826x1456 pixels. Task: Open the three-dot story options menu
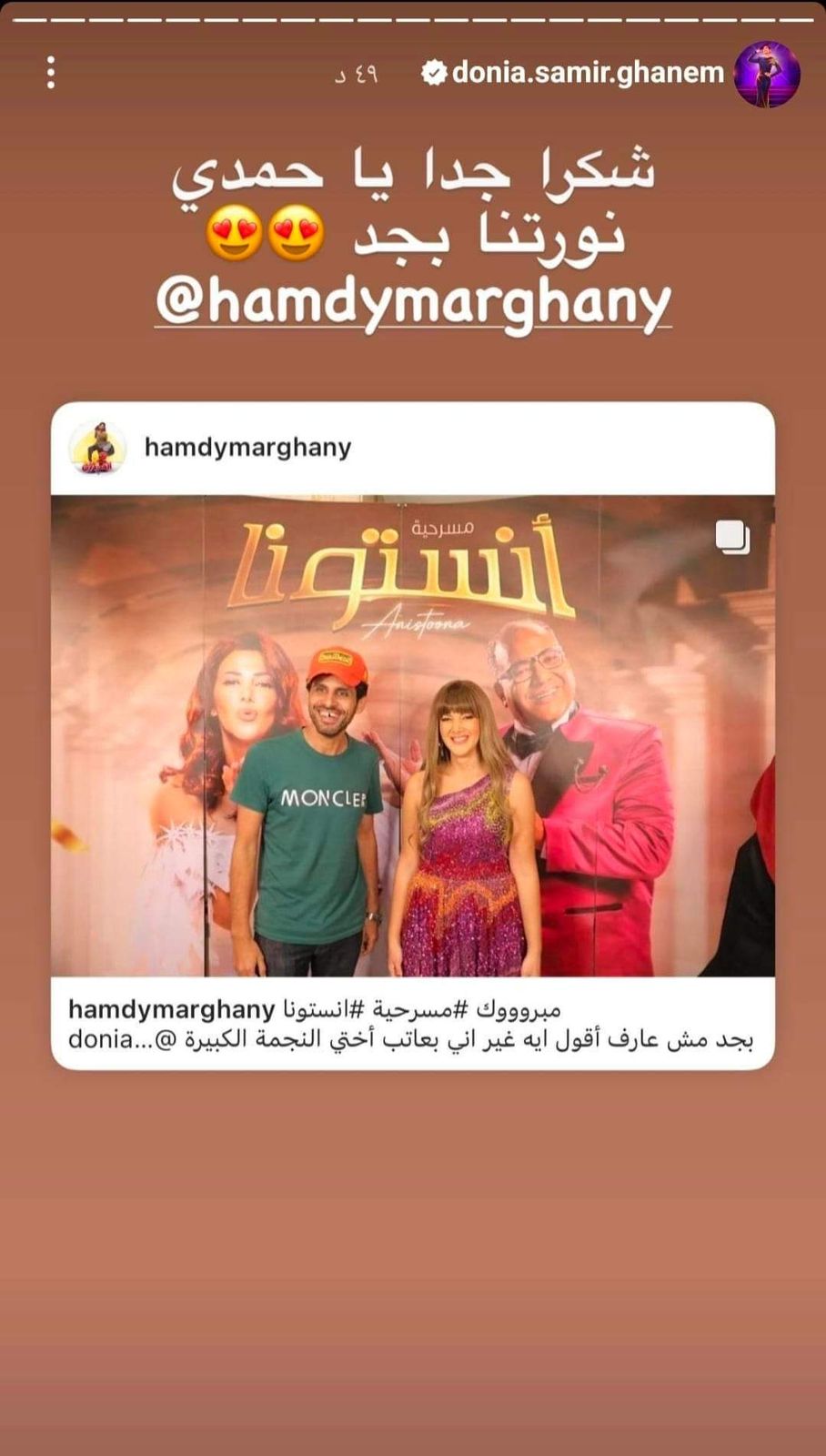point(51,73)
